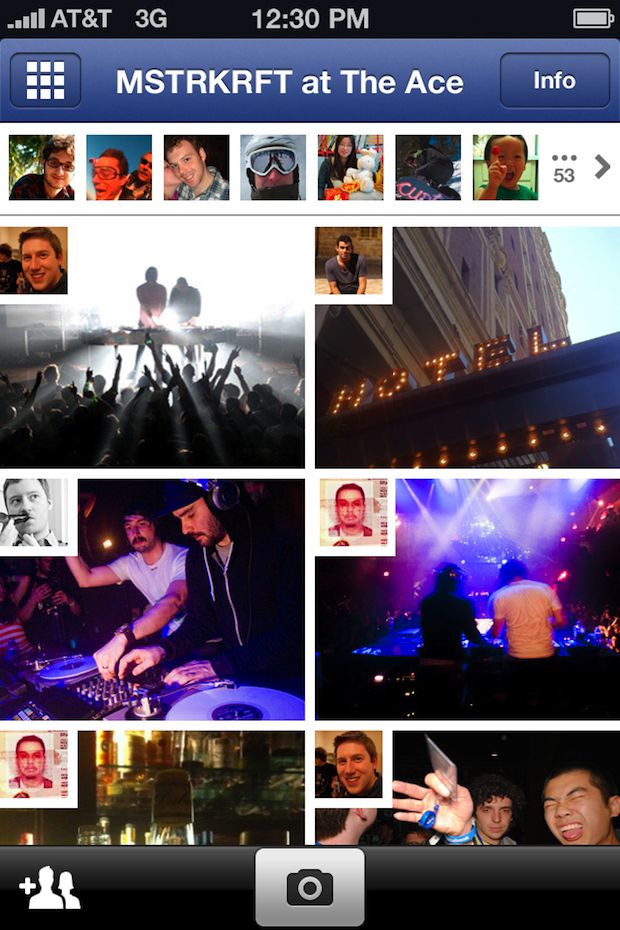Tap the Info button
620x930 pixels.
point(554,81)
